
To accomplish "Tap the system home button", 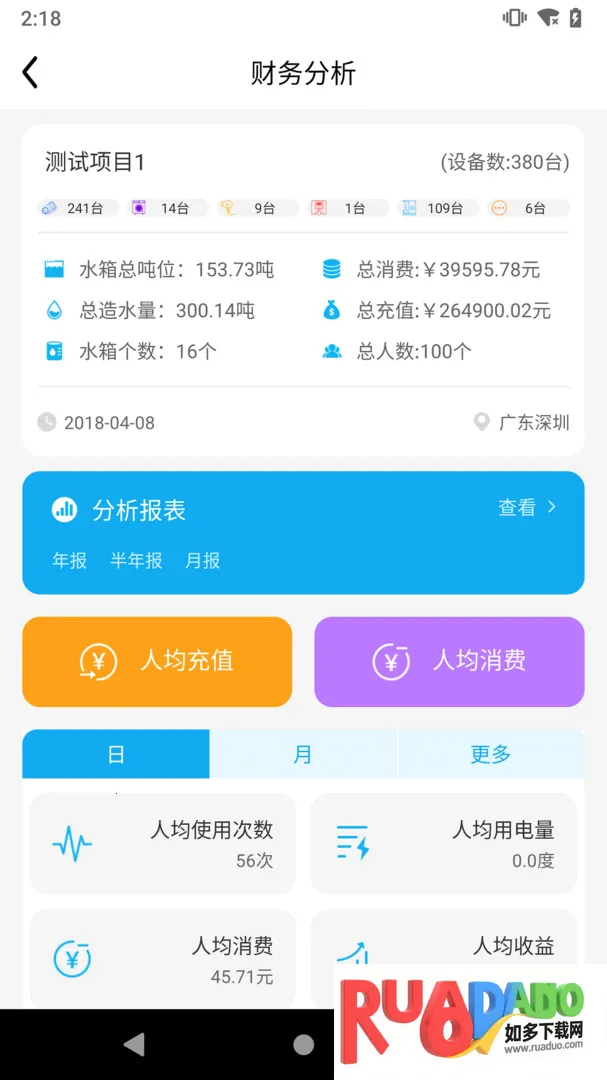I will point(303,1045).
